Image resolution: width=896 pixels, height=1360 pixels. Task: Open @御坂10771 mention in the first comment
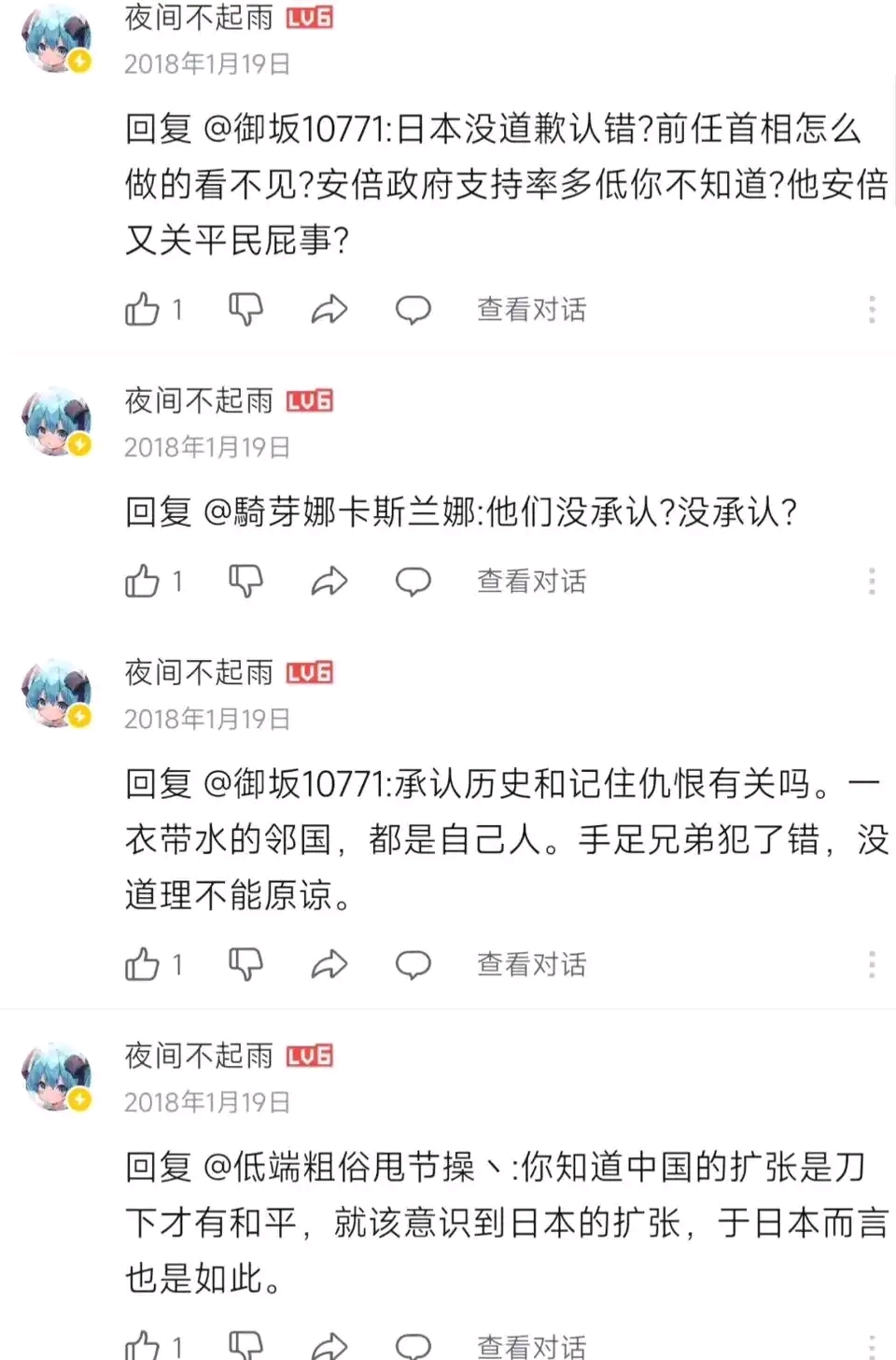tap(297, 129)
